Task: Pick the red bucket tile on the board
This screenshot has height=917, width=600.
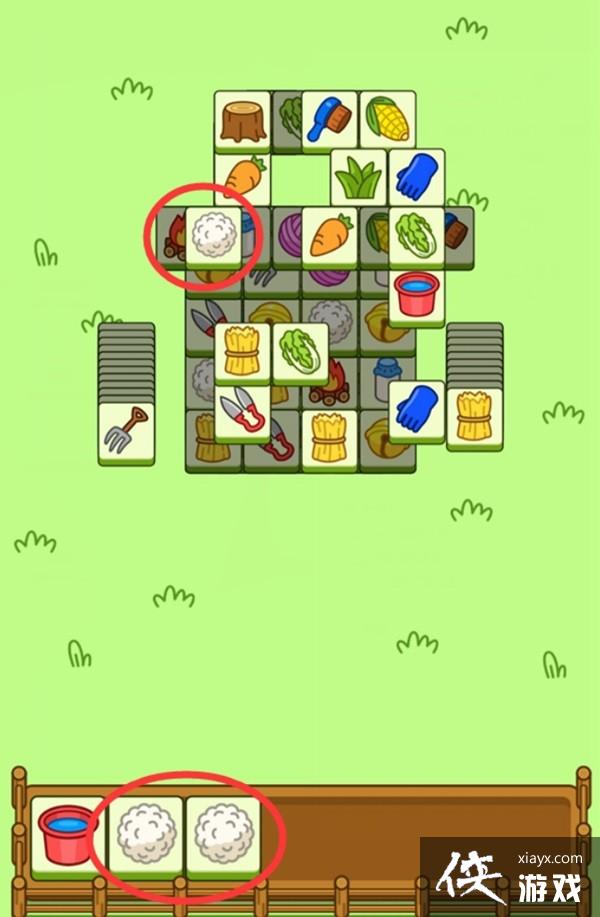Action: point(416,294)
